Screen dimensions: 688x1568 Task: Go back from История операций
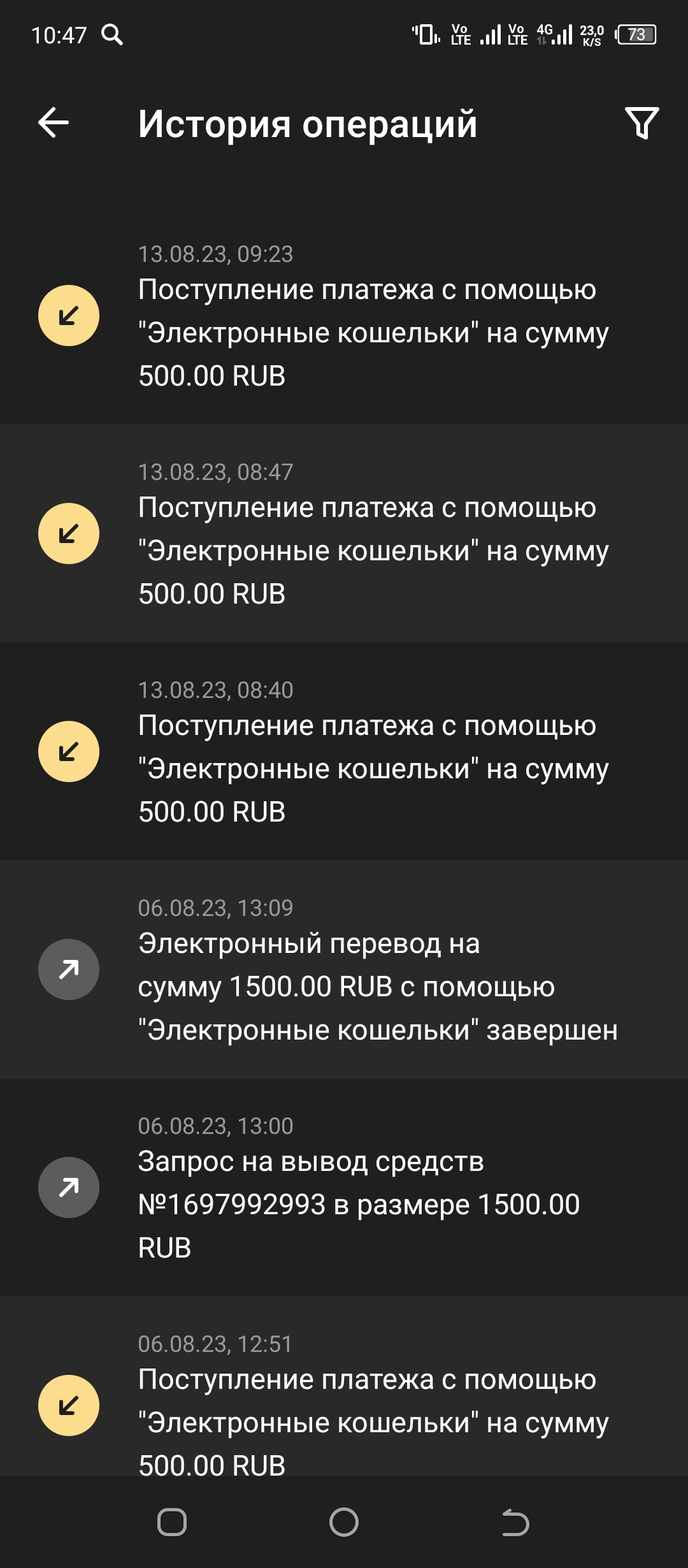coord(54,122)
